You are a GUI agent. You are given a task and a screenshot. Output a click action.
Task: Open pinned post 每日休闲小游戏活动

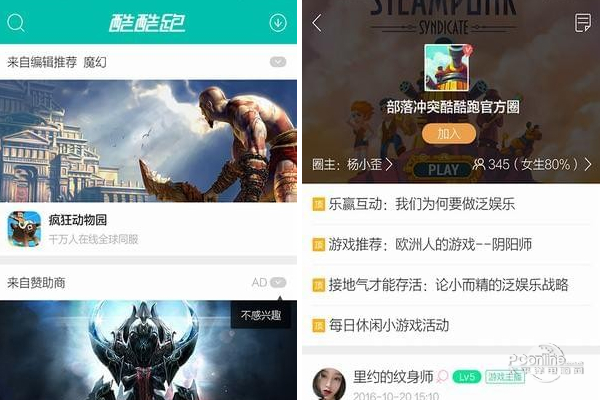click(x=395, y=324)
